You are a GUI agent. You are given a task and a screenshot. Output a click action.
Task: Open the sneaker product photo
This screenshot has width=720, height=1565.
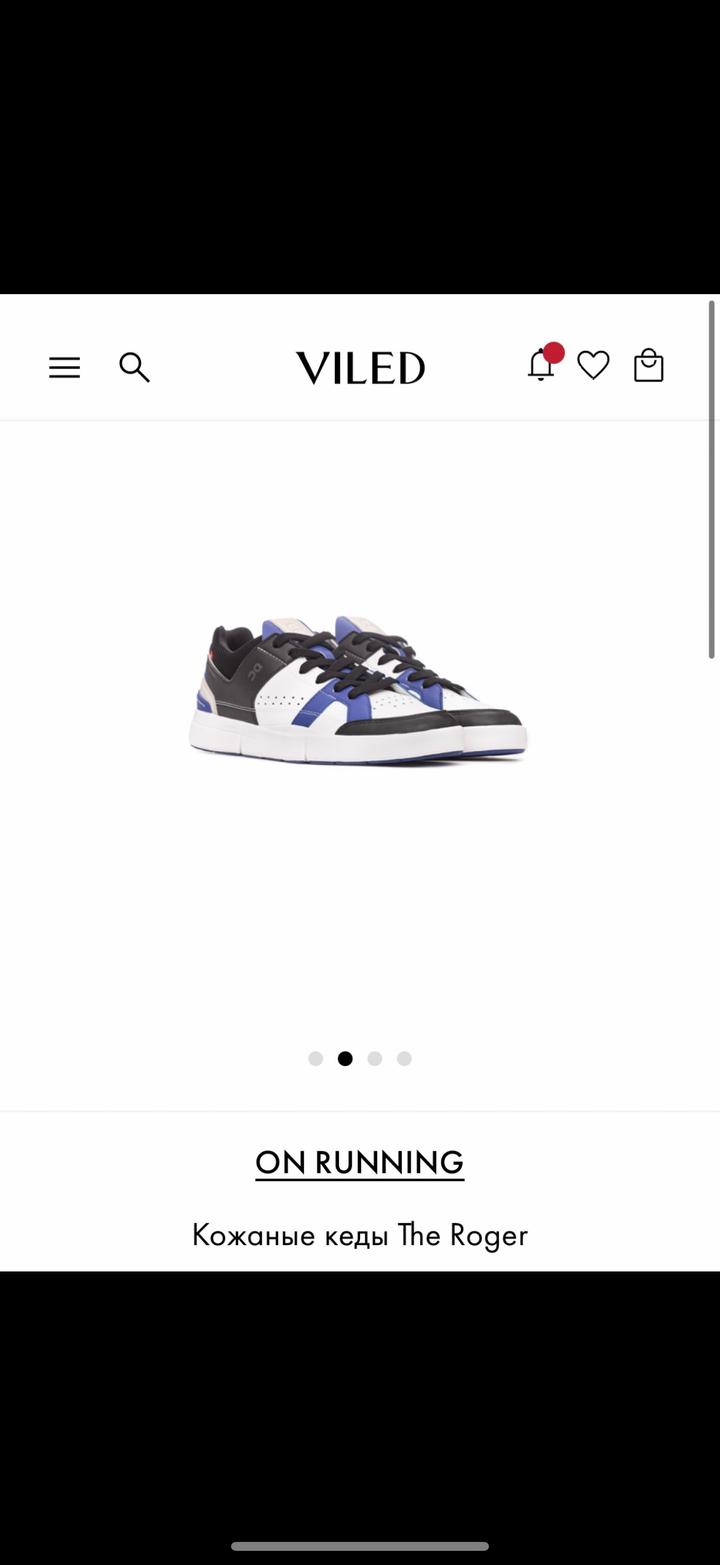358,690
